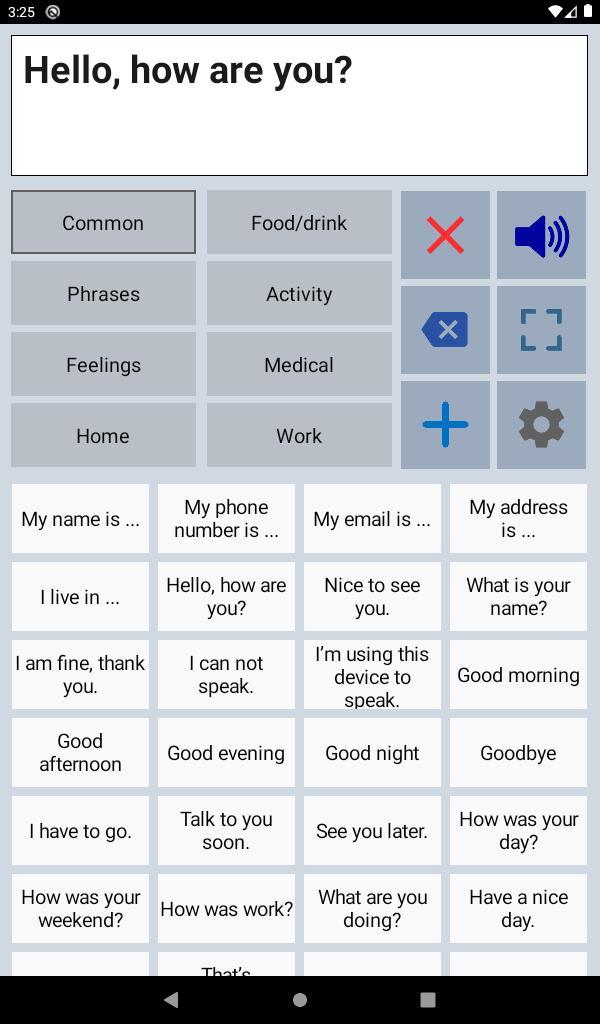
Task: Delete last word with the backspace icon
Action: point(445,330)
